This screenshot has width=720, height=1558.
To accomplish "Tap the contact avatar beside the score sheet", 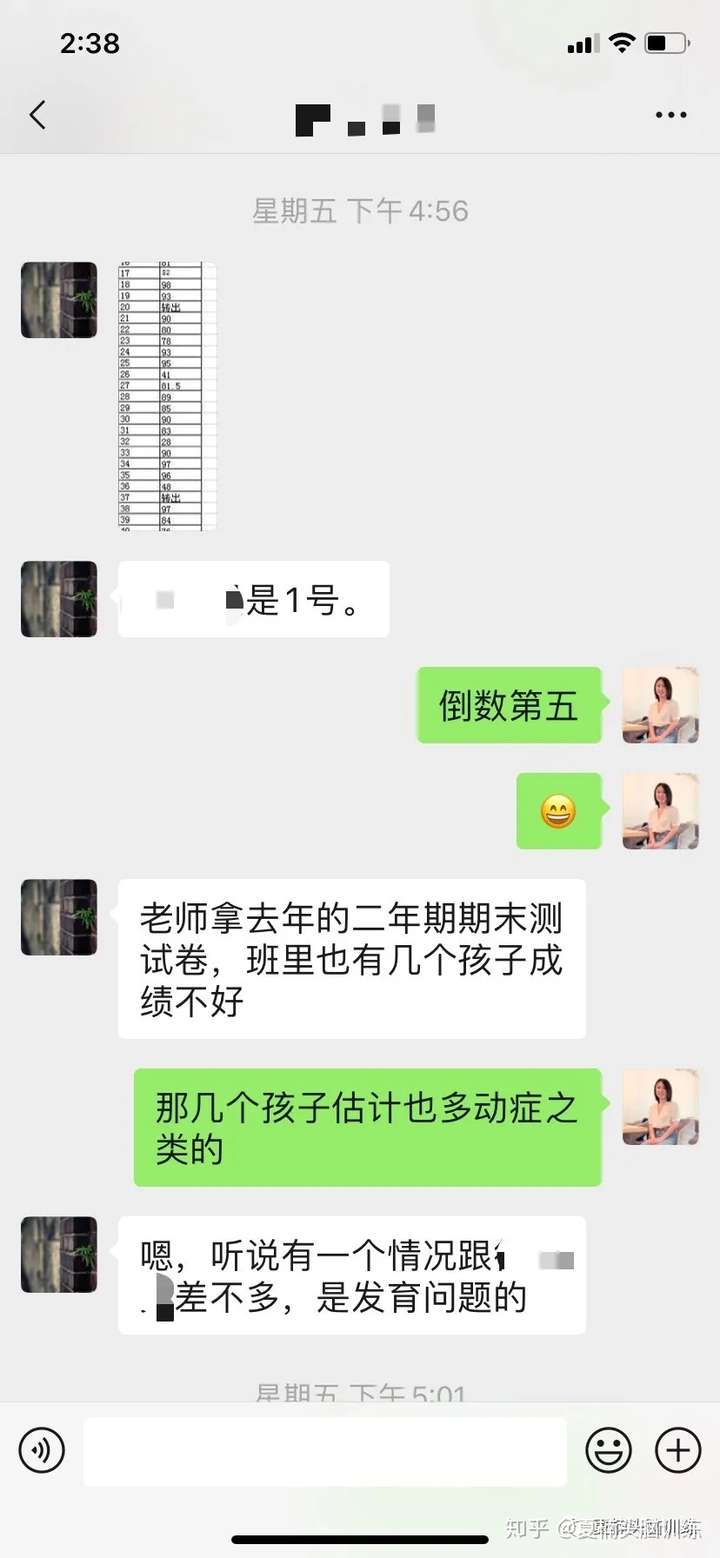I will 59,300.
